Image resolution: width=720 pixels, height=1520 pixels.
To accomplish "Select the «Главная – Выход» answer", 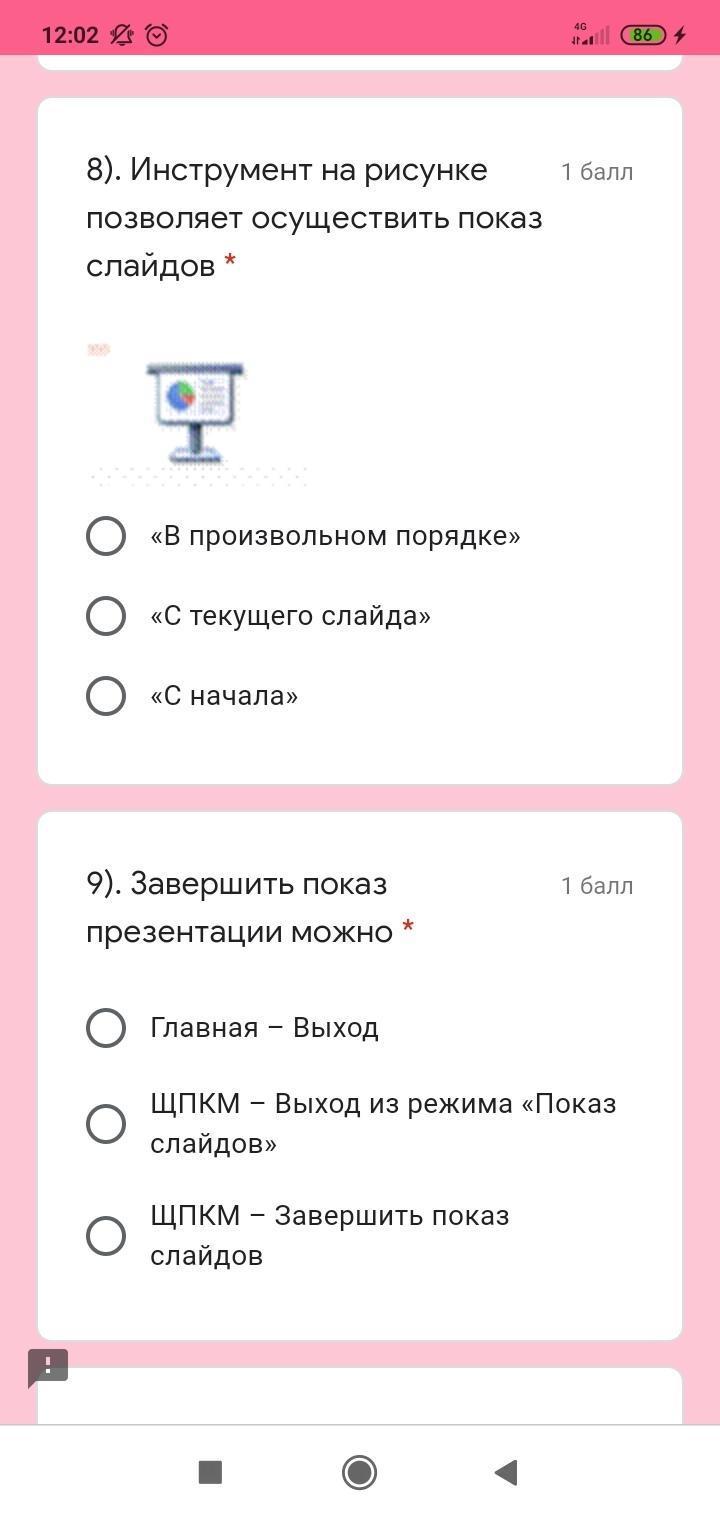I will pos(106,1028).
